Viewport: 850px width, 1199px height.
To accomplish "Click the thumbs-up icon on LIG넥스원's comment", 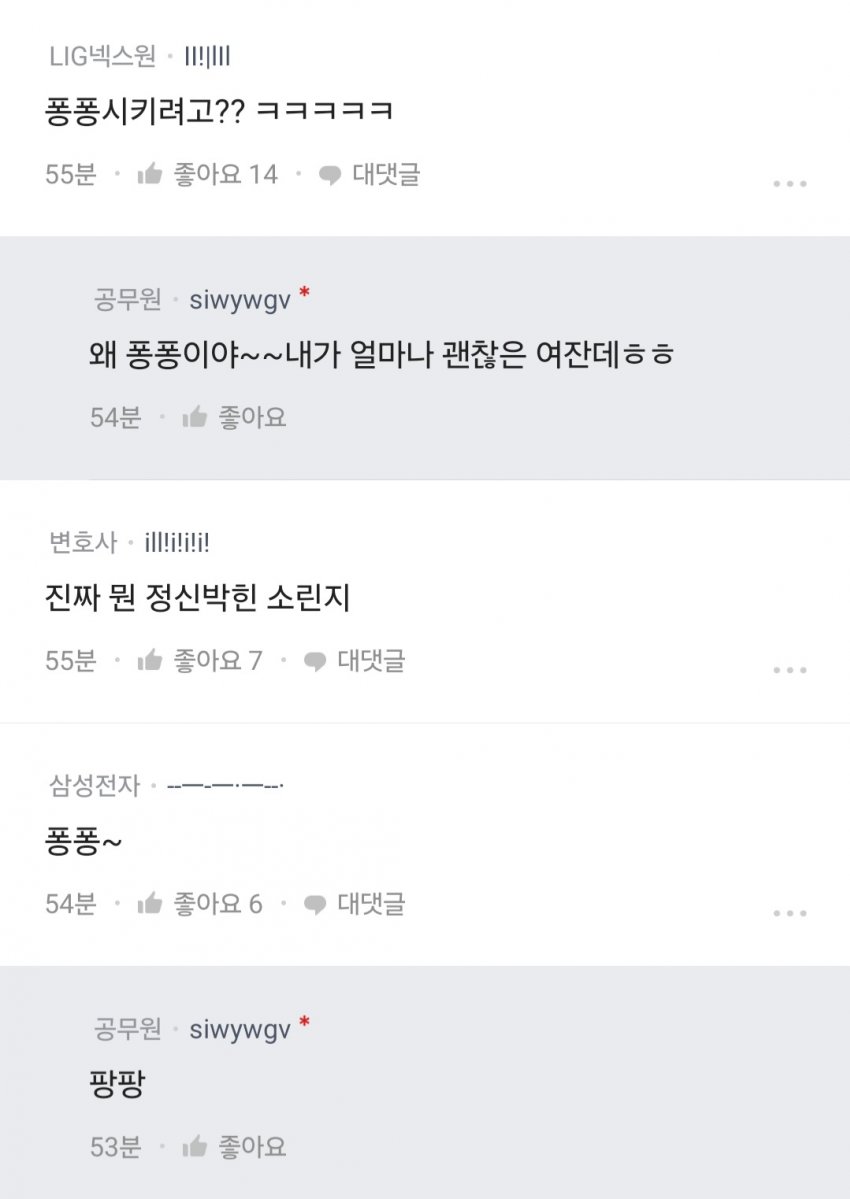I will (150, 175).
